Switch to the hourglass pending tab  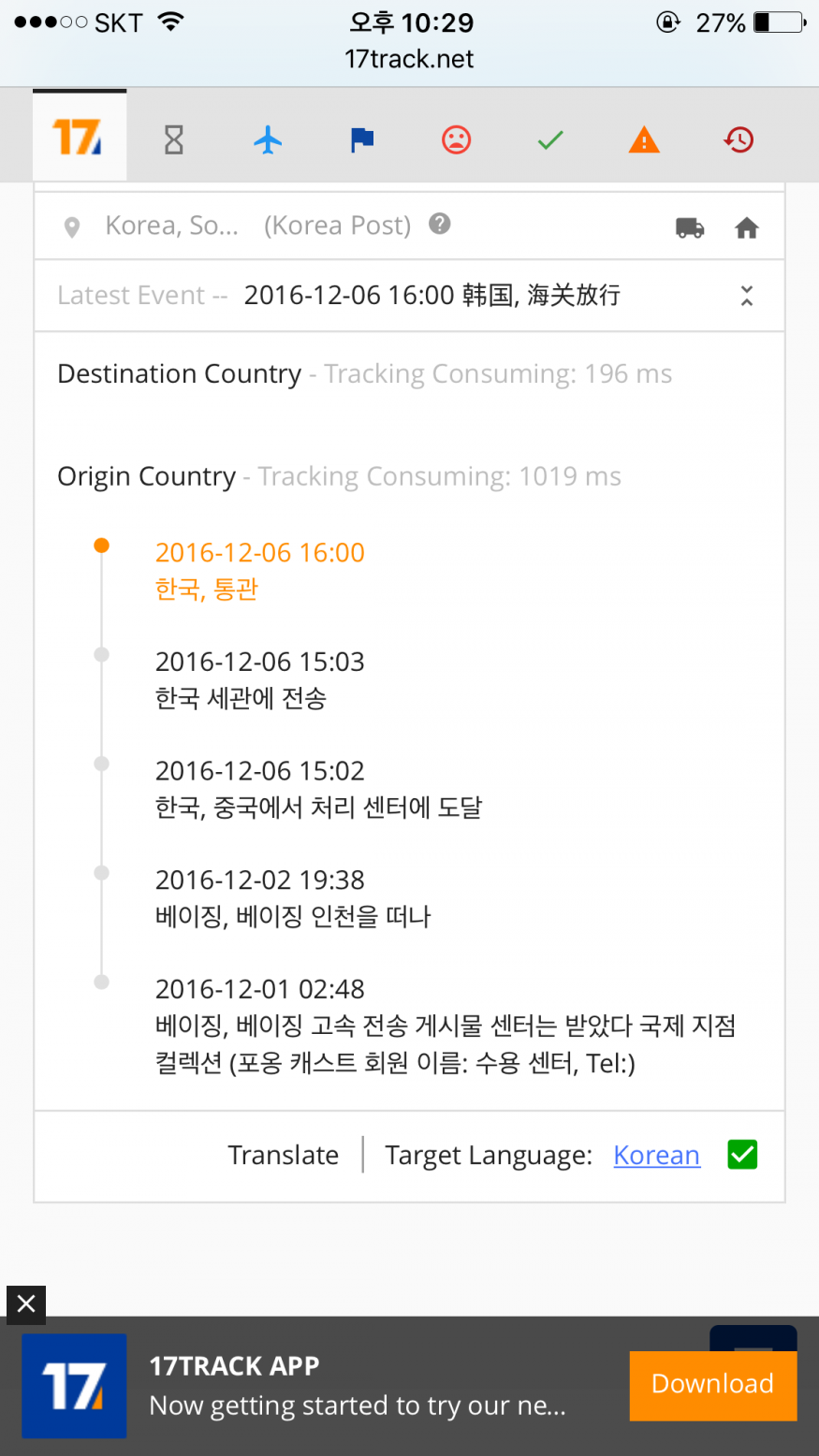[x=174, y=140]
